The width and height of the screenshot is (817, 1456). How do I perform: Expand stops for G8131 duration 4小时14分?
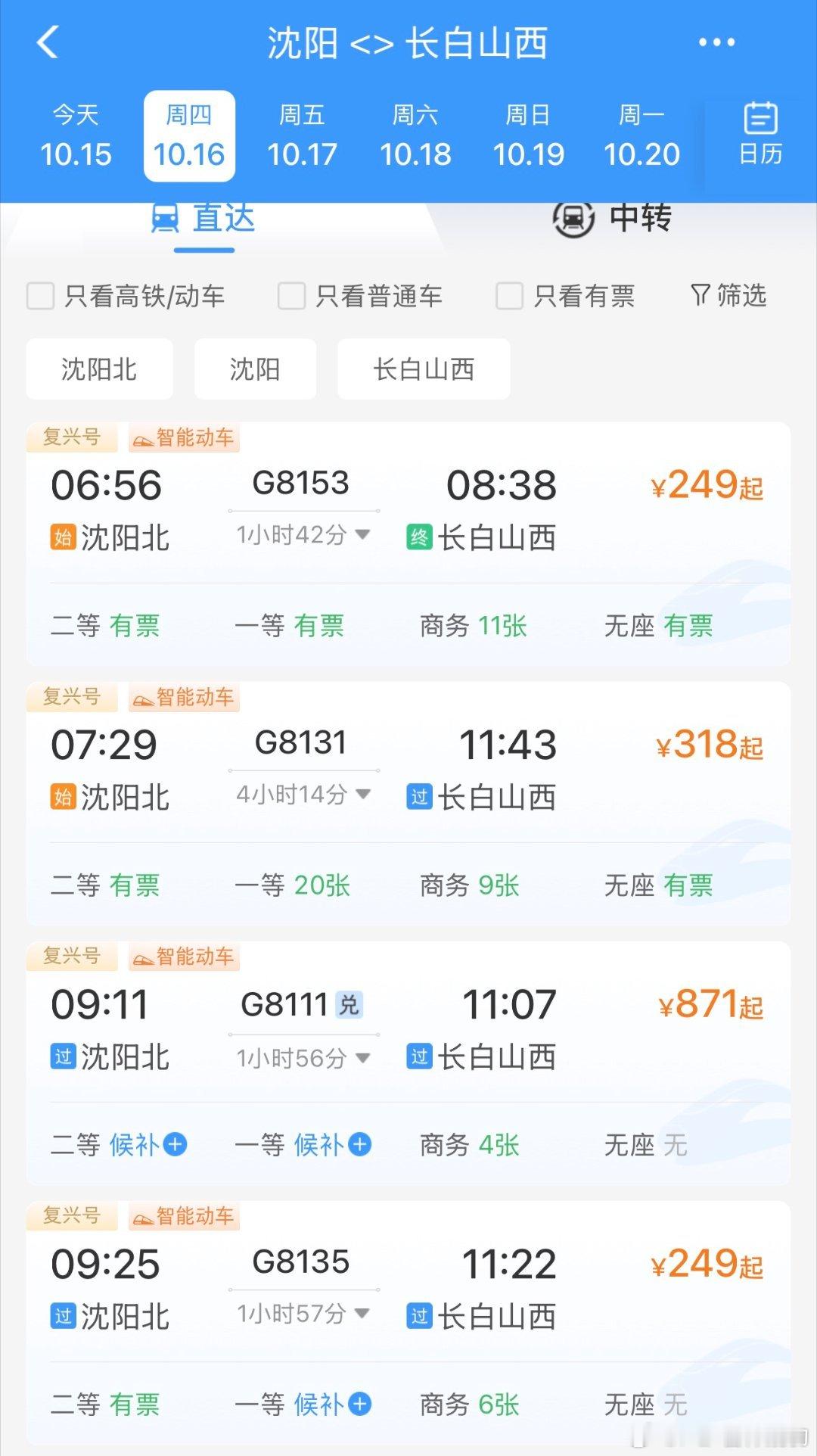tap(303, 794)
